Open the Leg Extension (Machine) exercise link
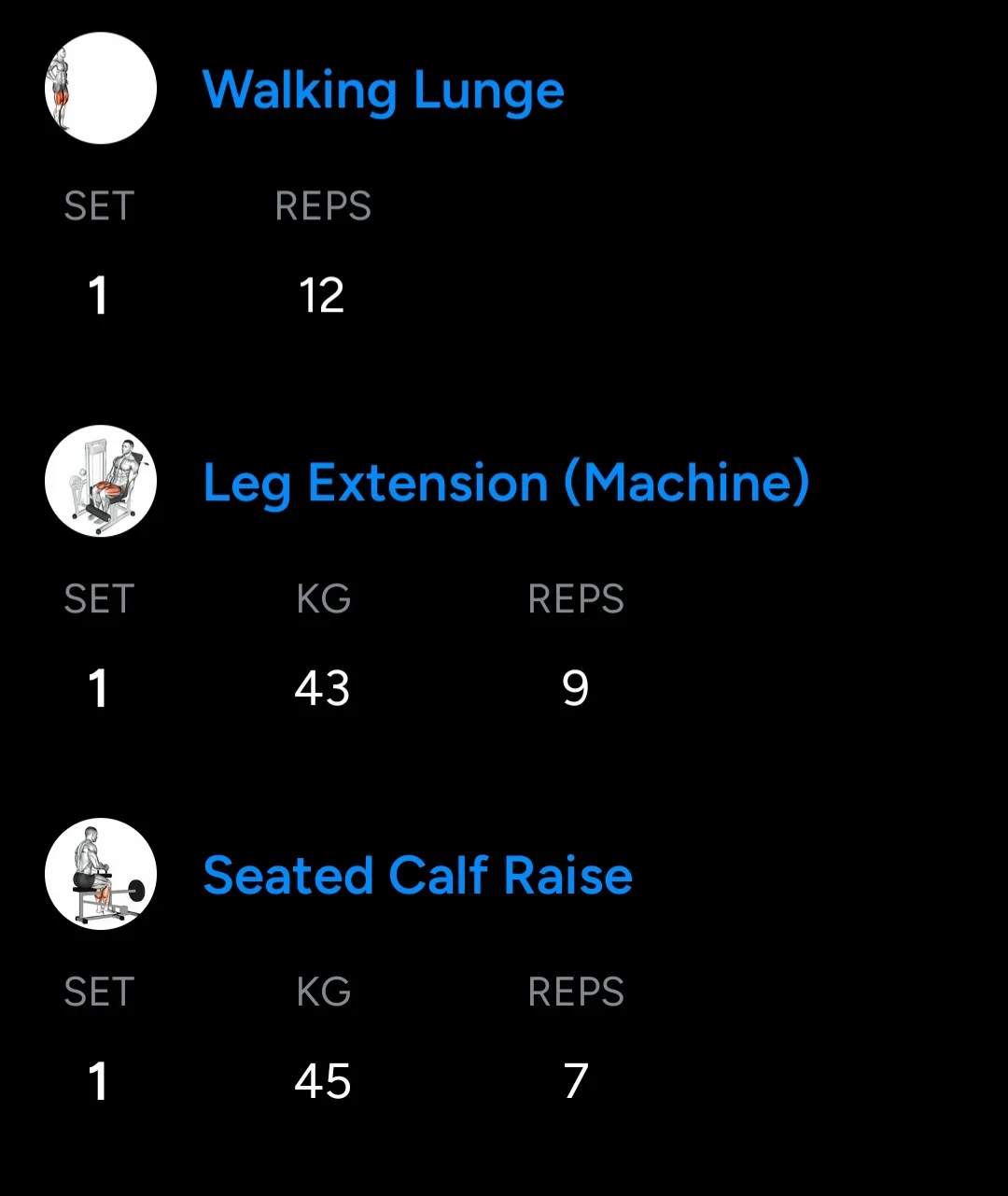The image size is (1008, 1196). [x=506, y=483]
